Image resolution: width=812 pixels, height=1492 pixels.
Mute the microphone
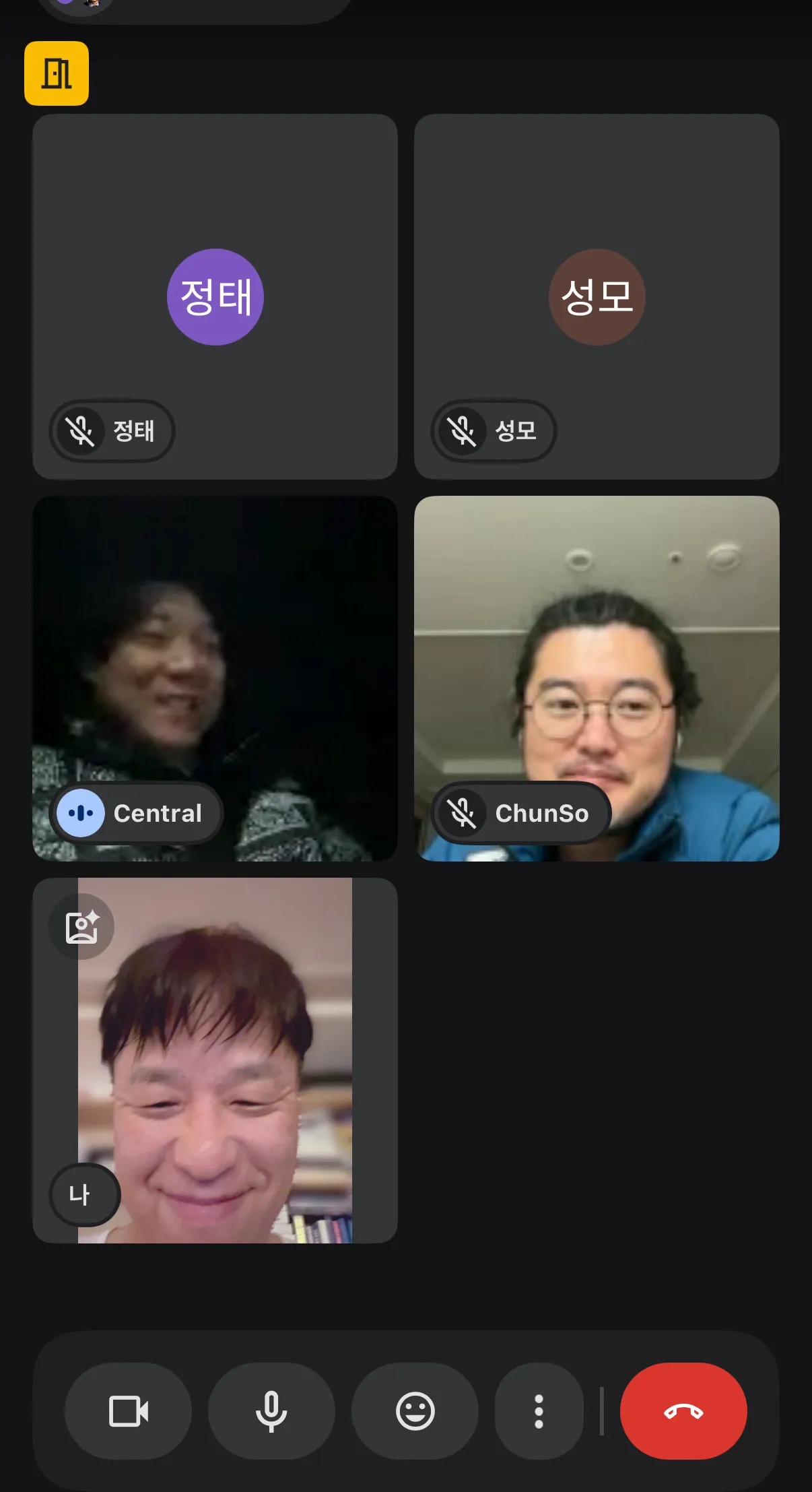(x=271, y=1410)
